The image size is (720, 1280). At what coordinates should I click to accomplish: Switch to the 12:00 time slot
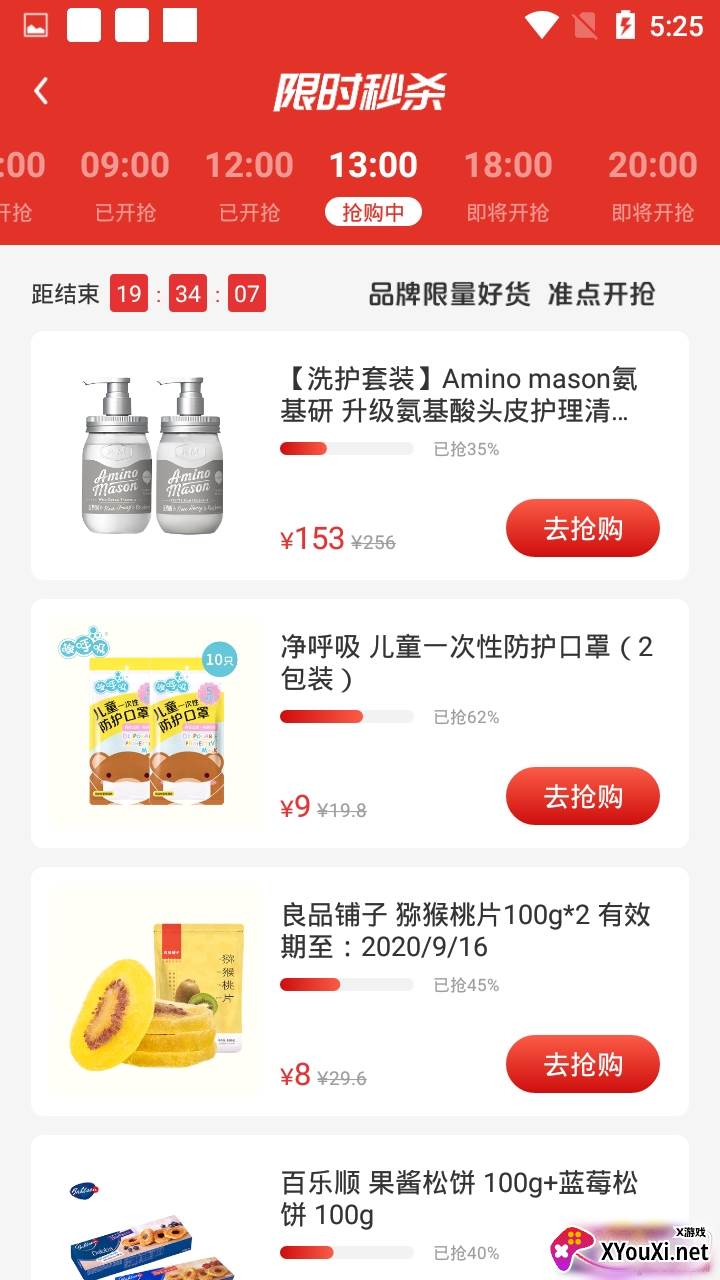coord(249,184)
